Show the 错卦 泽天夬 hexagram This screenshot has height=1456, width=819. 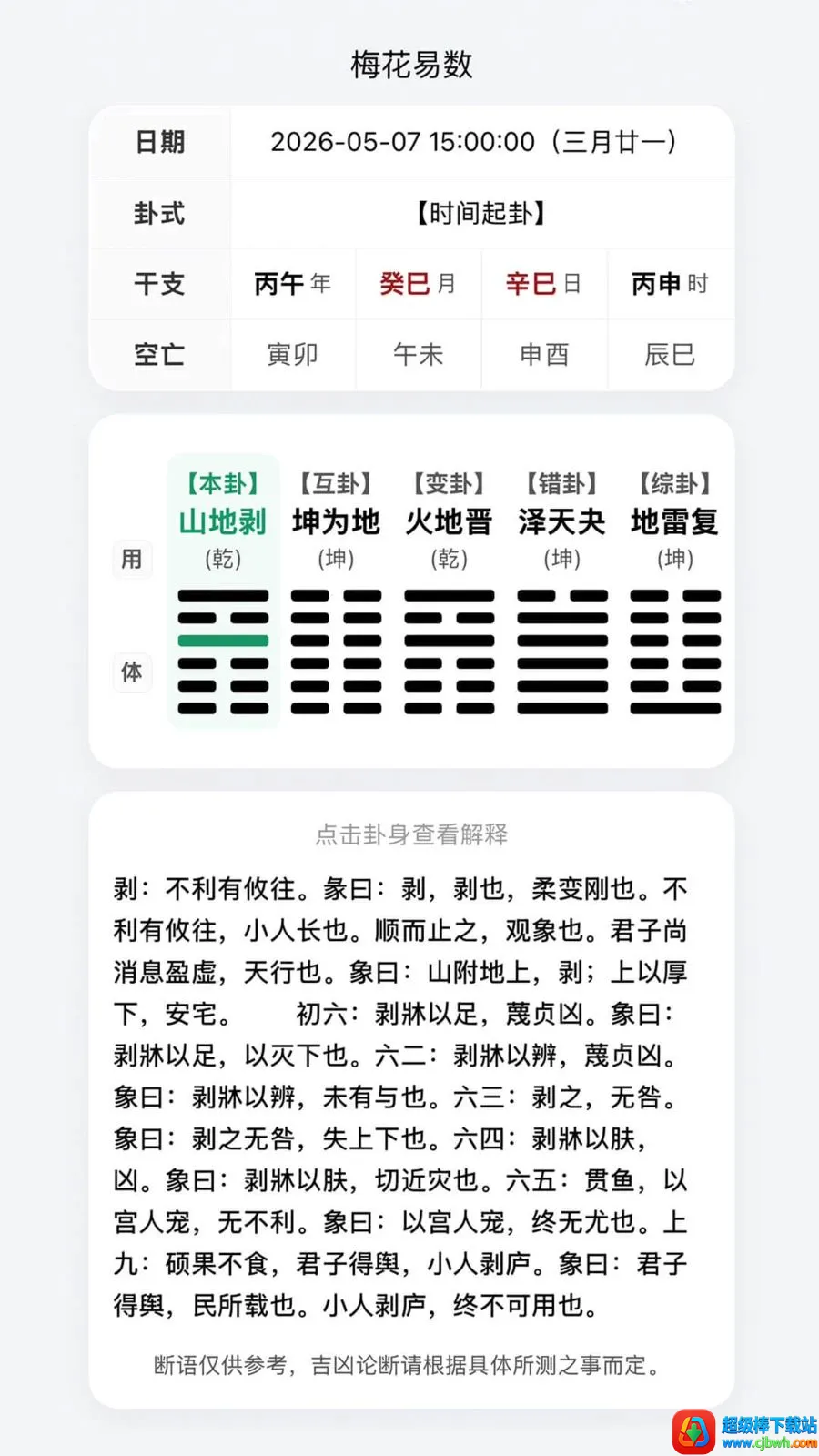(x=561, y=591)
